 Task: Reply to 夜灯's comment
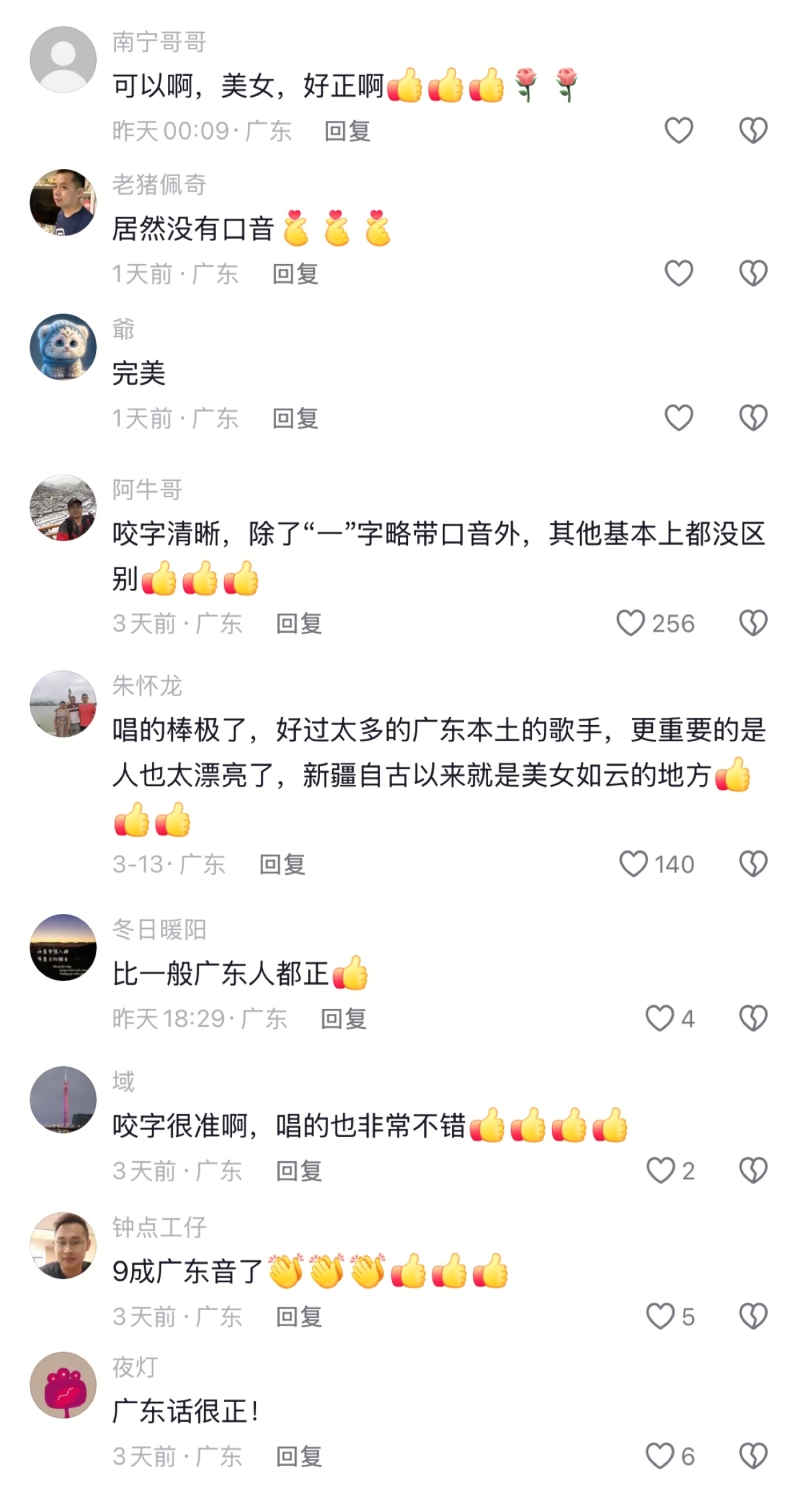click(x=299, y=1457)
